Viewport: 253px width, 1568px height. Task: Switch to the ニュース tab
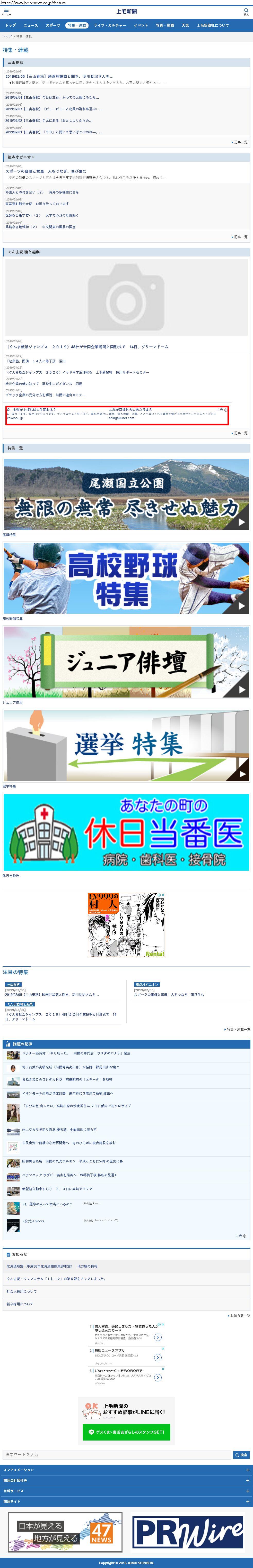coord(30,25)
